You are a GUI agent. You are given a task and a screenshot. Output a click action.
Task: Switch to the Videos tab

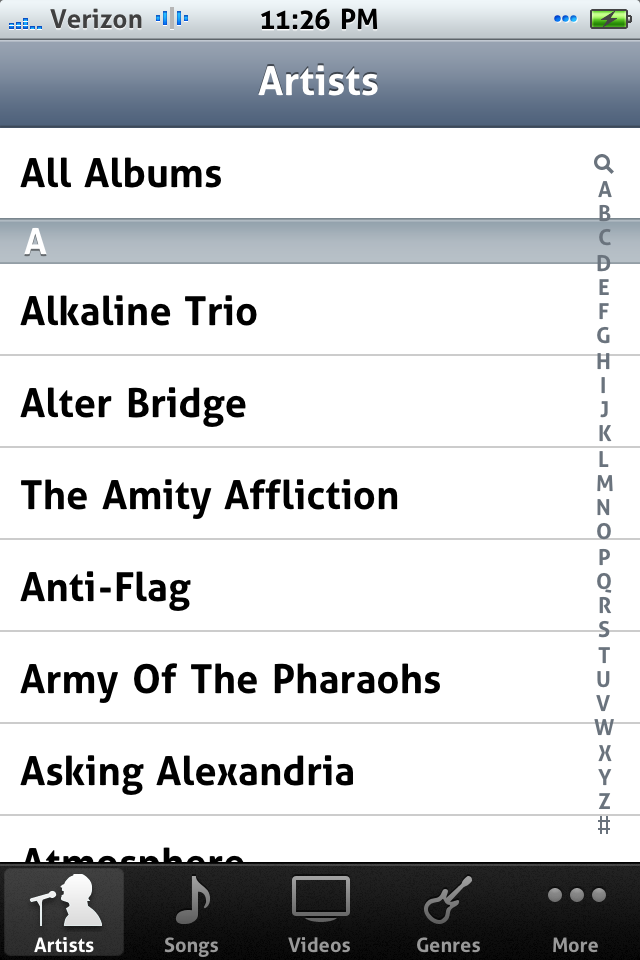tap(320, 914)
